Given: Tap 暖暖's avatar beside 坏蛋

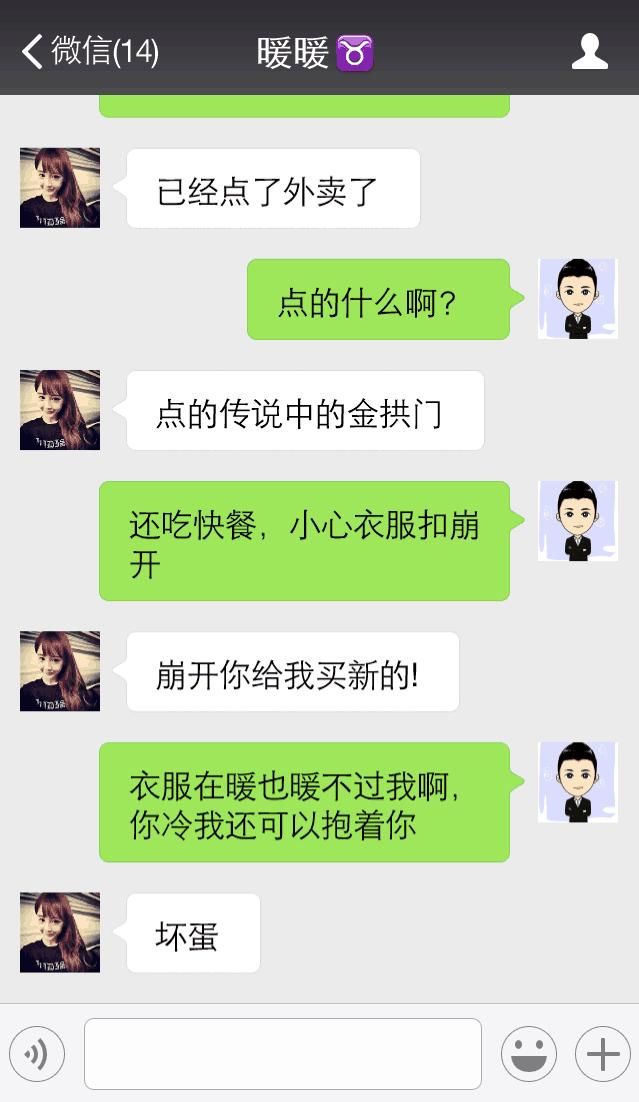Looking at the screenshot, I should coord(60,932).
